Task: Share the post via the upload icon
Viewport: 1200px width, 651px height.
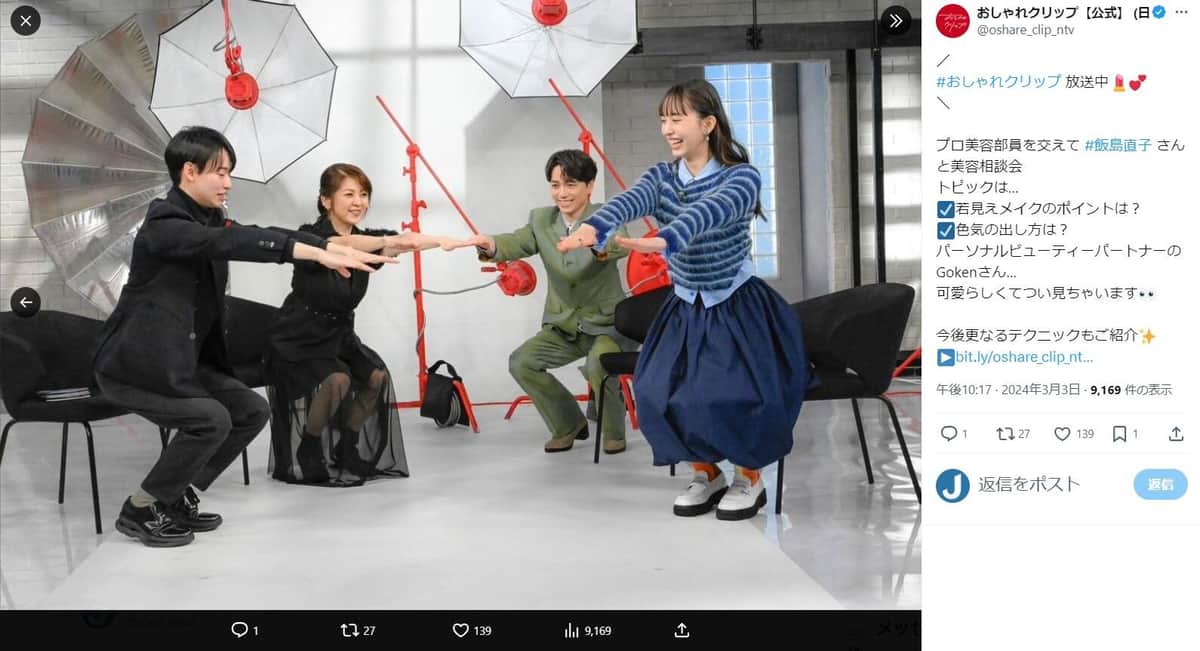Action: [682, 630]
